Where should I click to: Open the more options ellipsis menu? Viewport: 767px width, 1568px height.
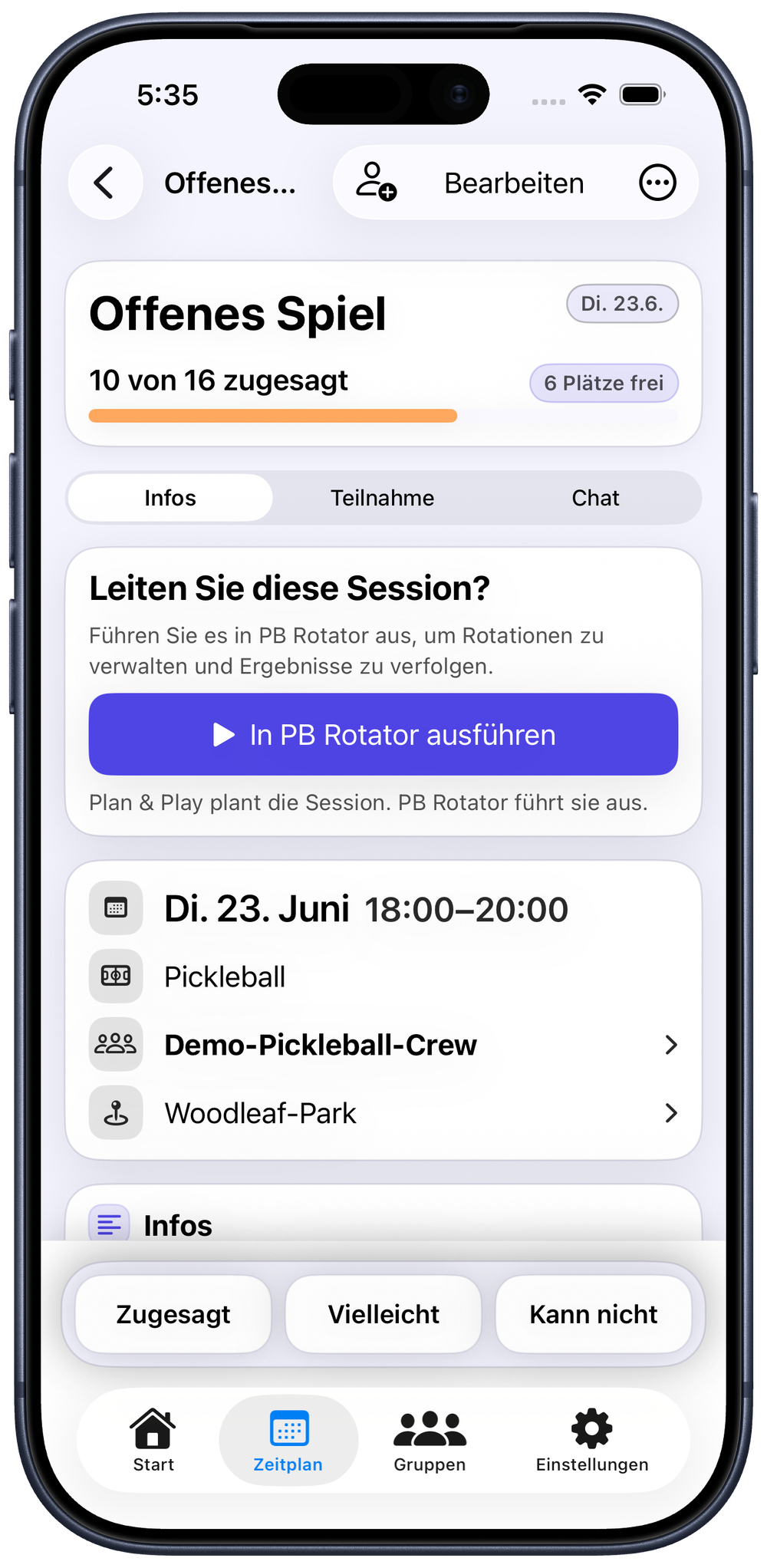(657, 183)
